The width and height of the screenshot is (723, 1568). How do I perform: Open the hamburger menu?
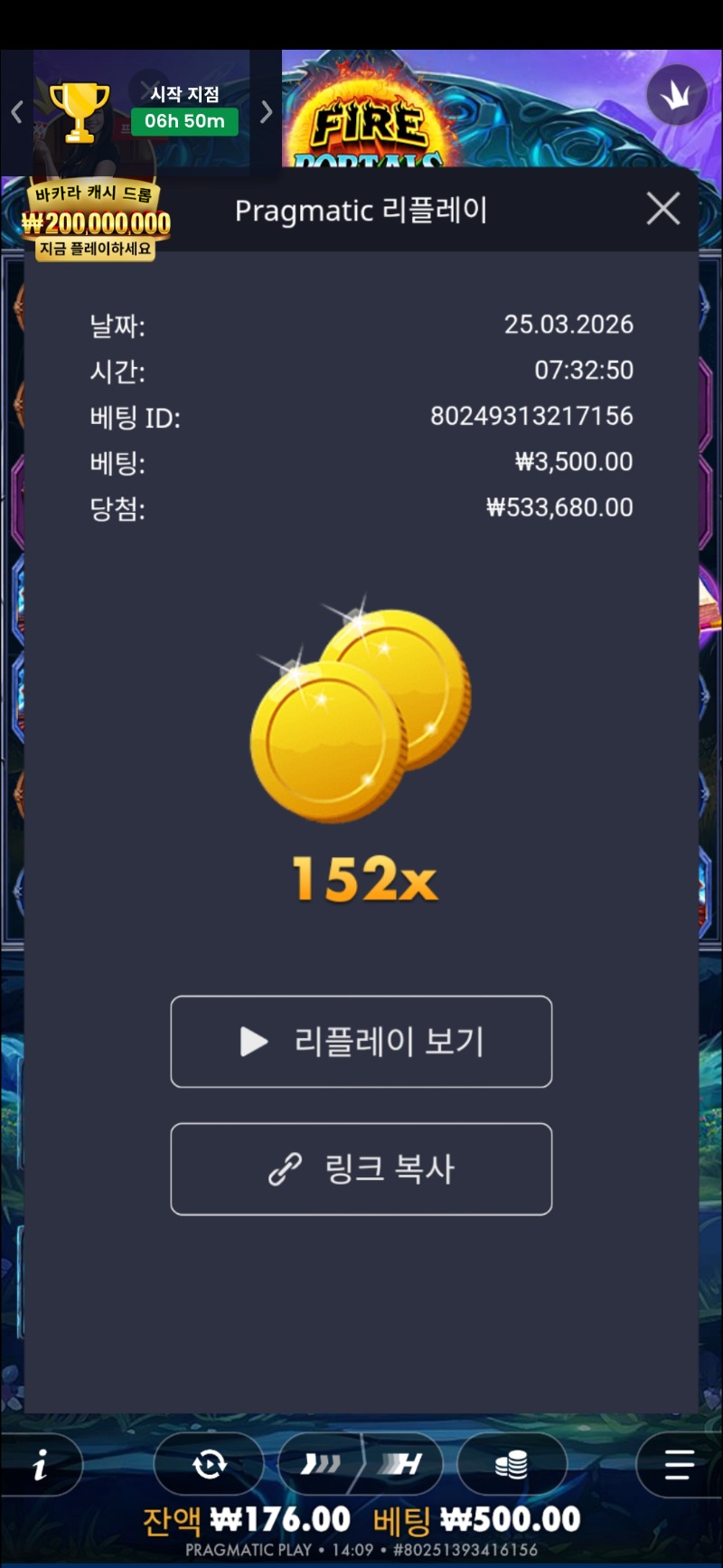[679, 1464]
